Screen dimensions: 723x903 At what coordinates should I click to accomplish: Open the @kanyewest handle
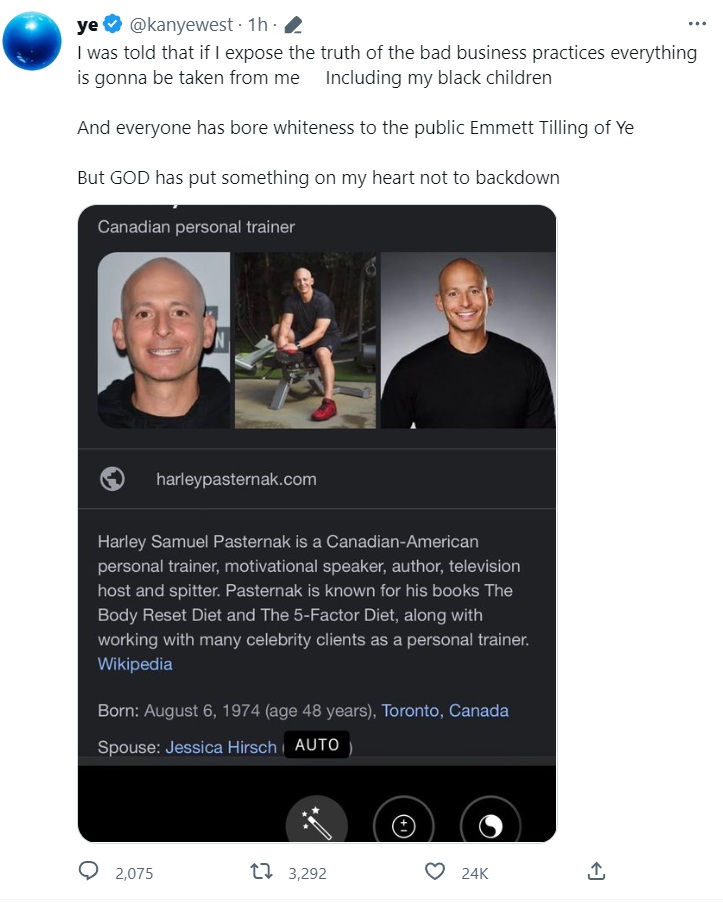(x=178, y=24)
